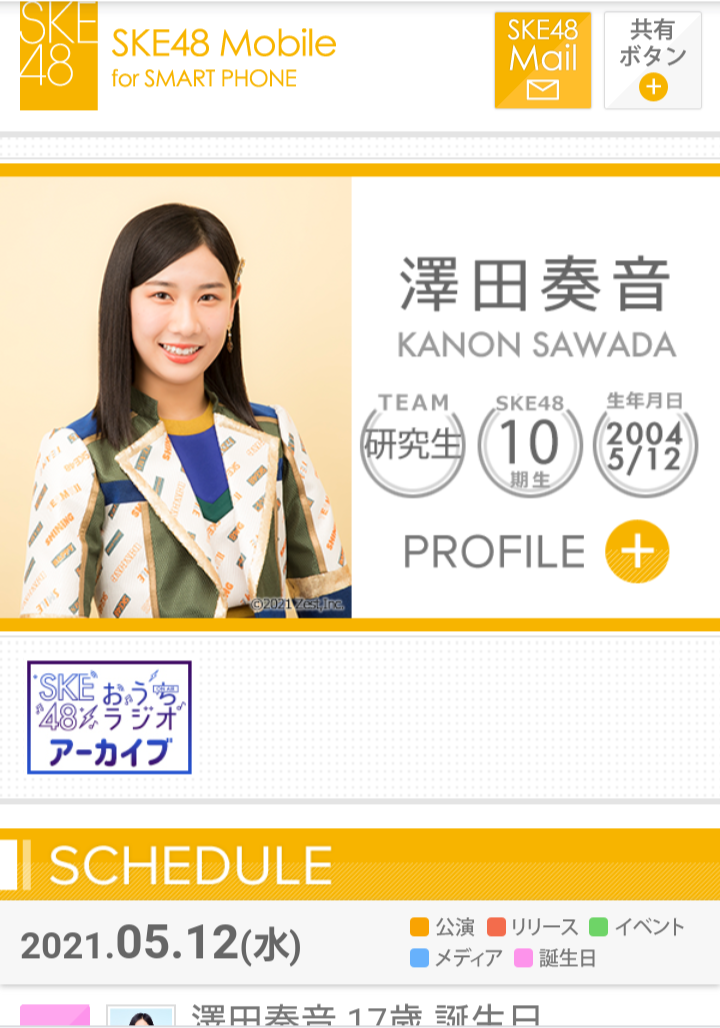Expand Kanon Sawada's PROFILE section

(x=636, y=551)
